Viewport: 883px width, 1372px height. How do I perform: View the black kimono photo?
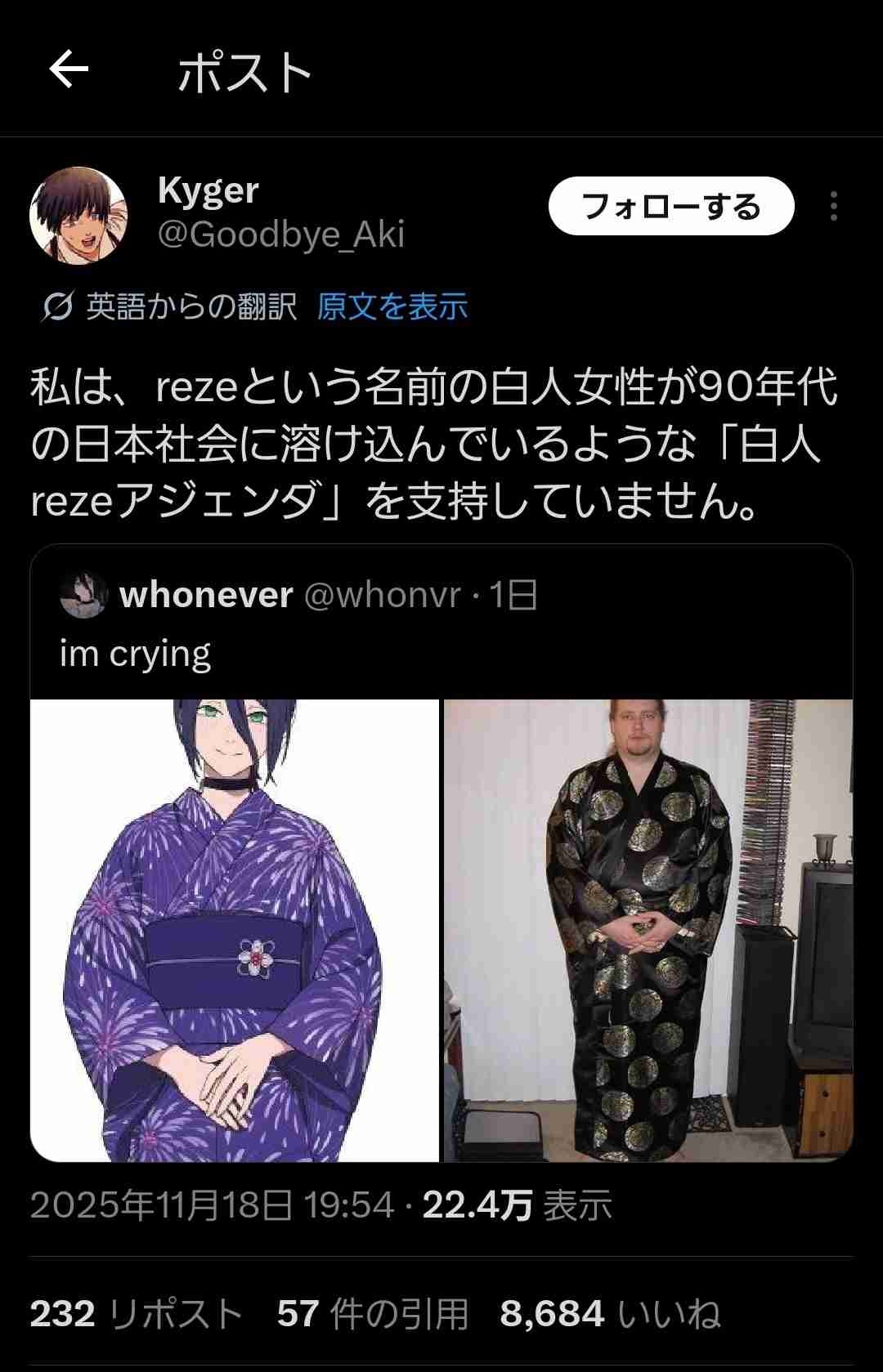(648, 930)
